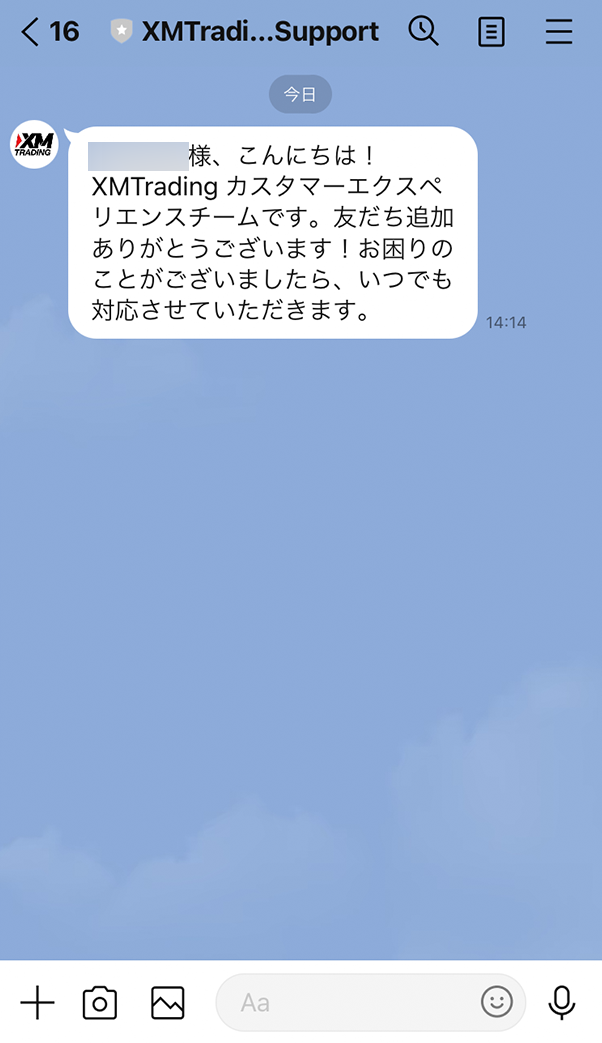Open the emoji and sticker picker

pyautogui.click(x=497, y=1002)
